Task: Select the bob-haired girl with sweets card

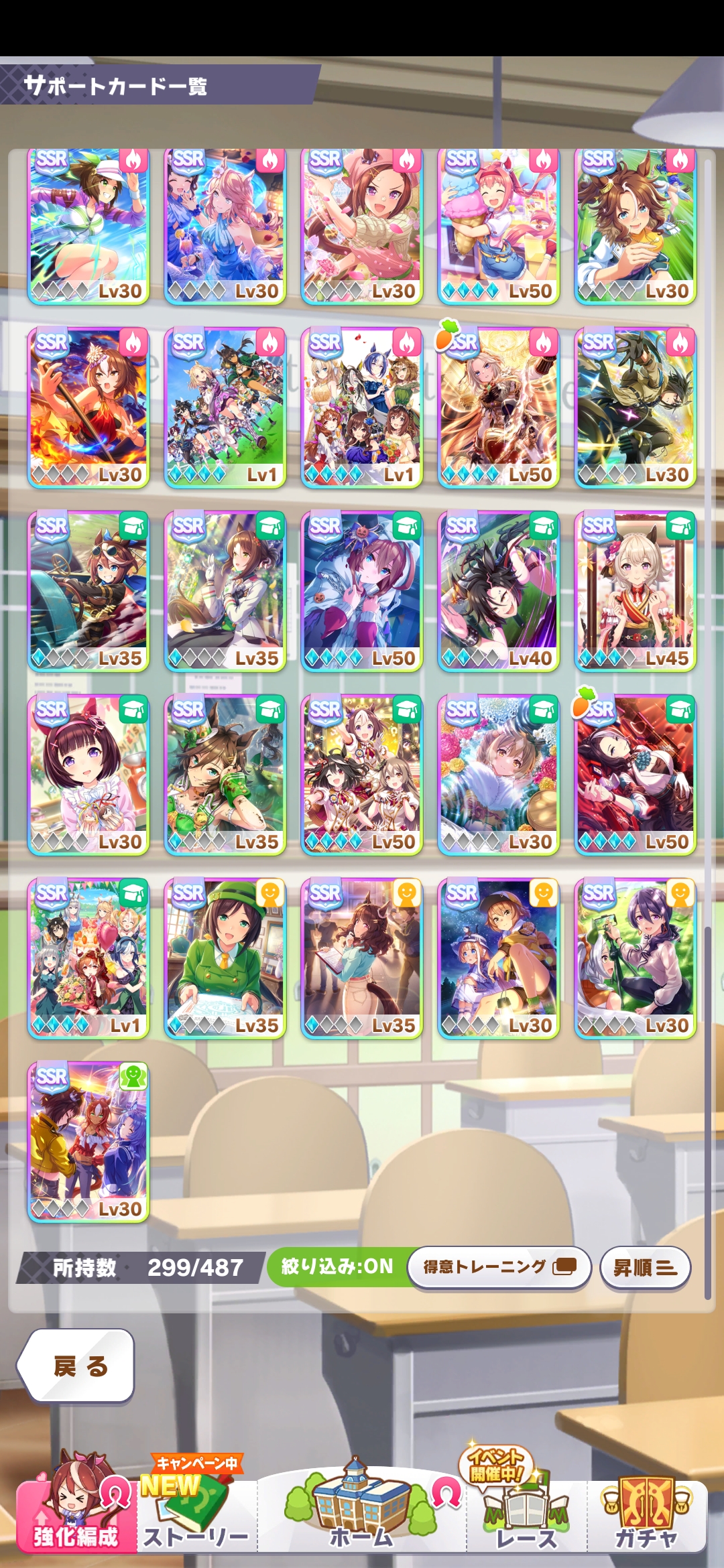Action: (x=88, y=775)
